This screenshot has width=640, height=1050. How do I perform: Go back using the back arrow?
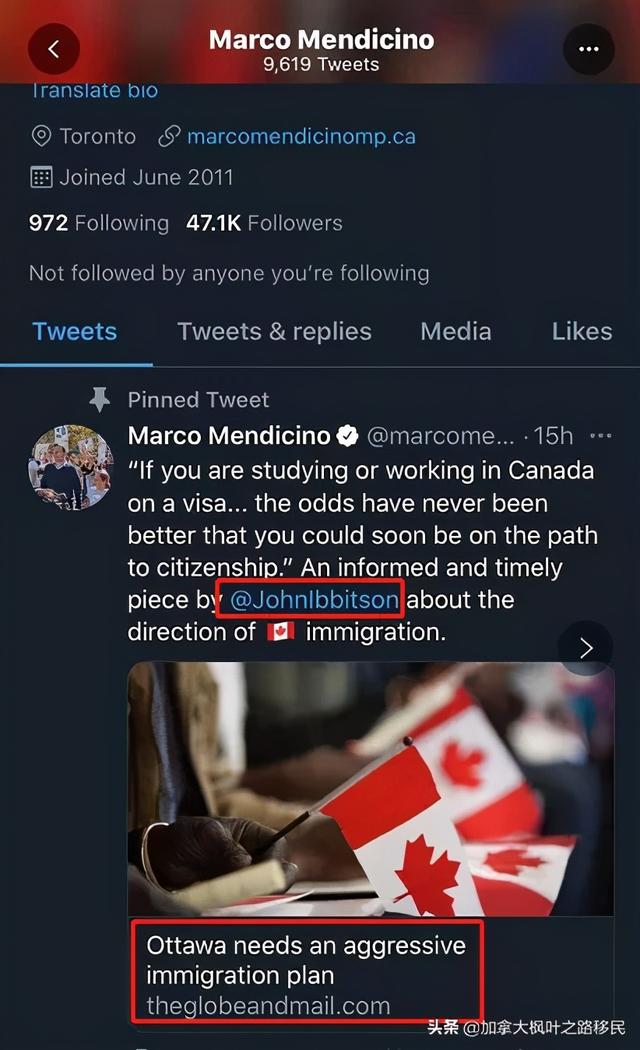[54, 49]
